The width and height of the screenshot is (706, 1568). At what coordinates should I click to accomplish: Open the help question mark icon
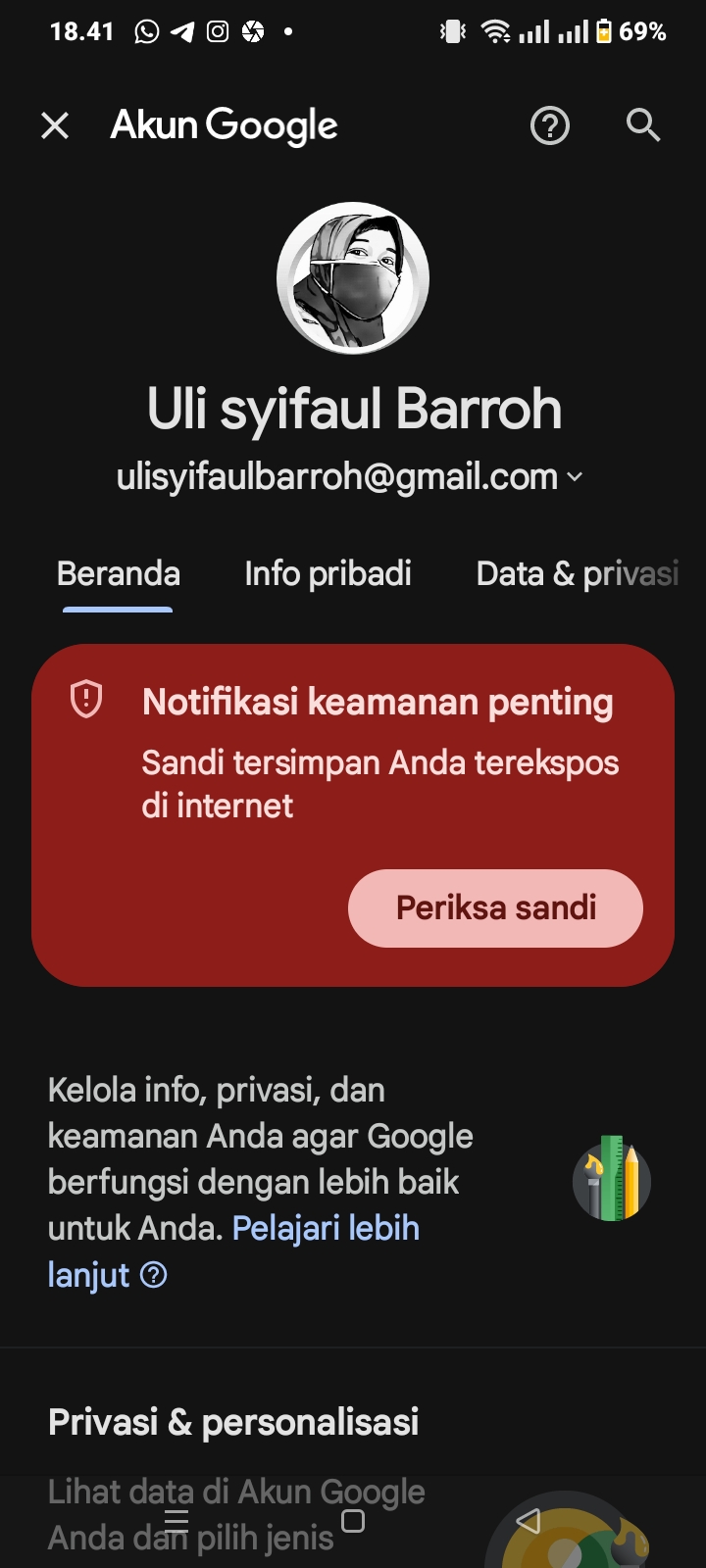550,125
